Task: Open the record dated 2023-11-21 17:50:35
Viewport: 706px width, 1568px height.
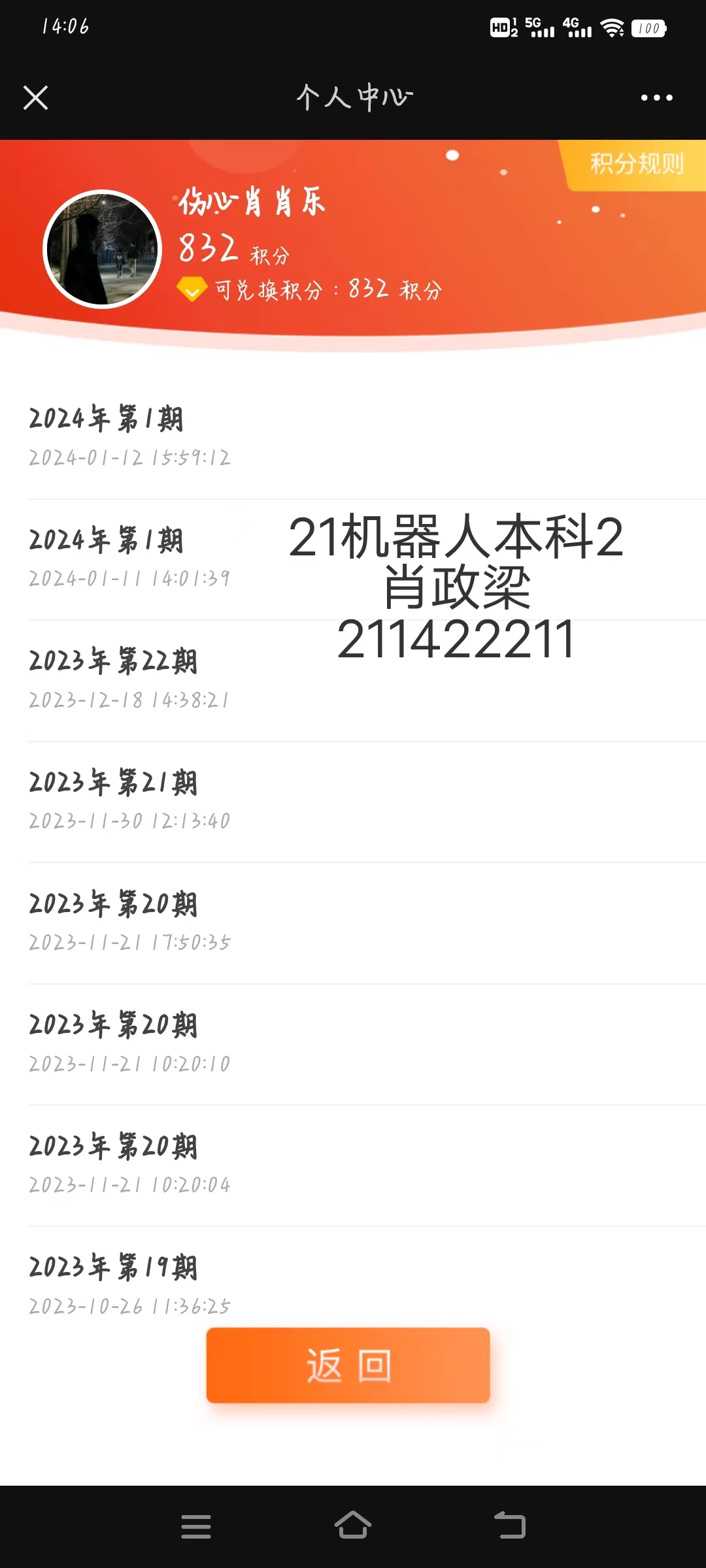Action: [367, 923]
